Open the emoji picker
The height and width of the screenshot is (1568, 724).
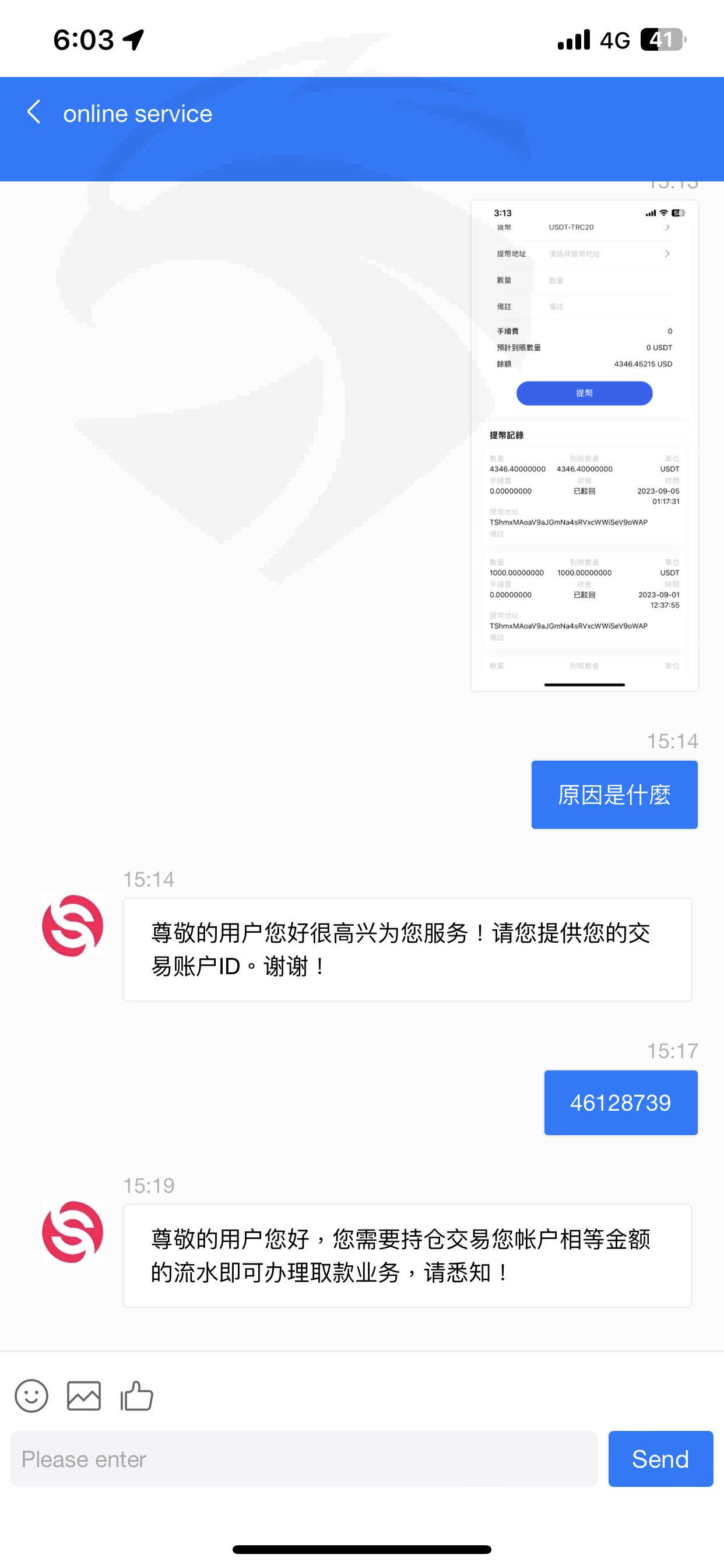coord(31,1395)
